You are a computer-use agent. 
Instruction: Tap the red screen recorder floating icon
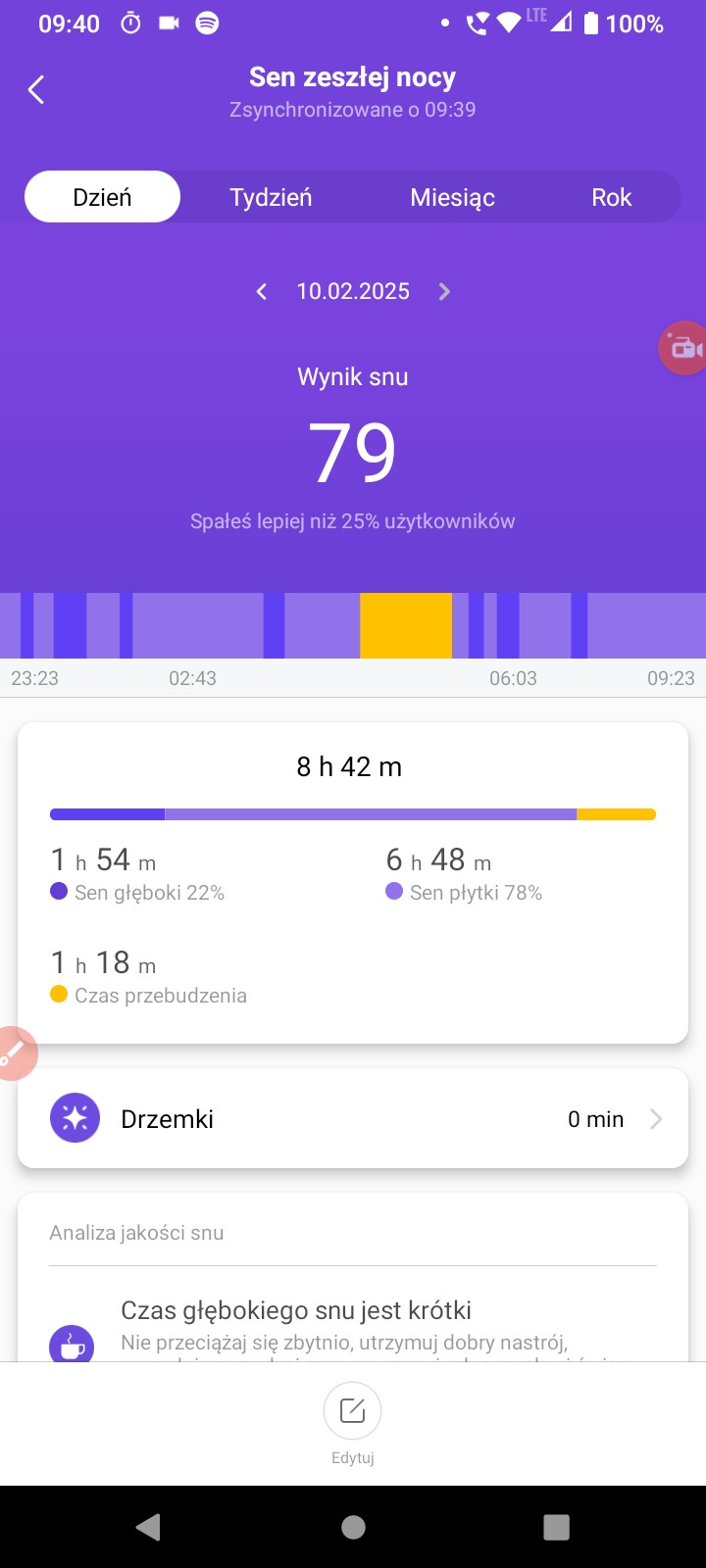coord(683,348)
